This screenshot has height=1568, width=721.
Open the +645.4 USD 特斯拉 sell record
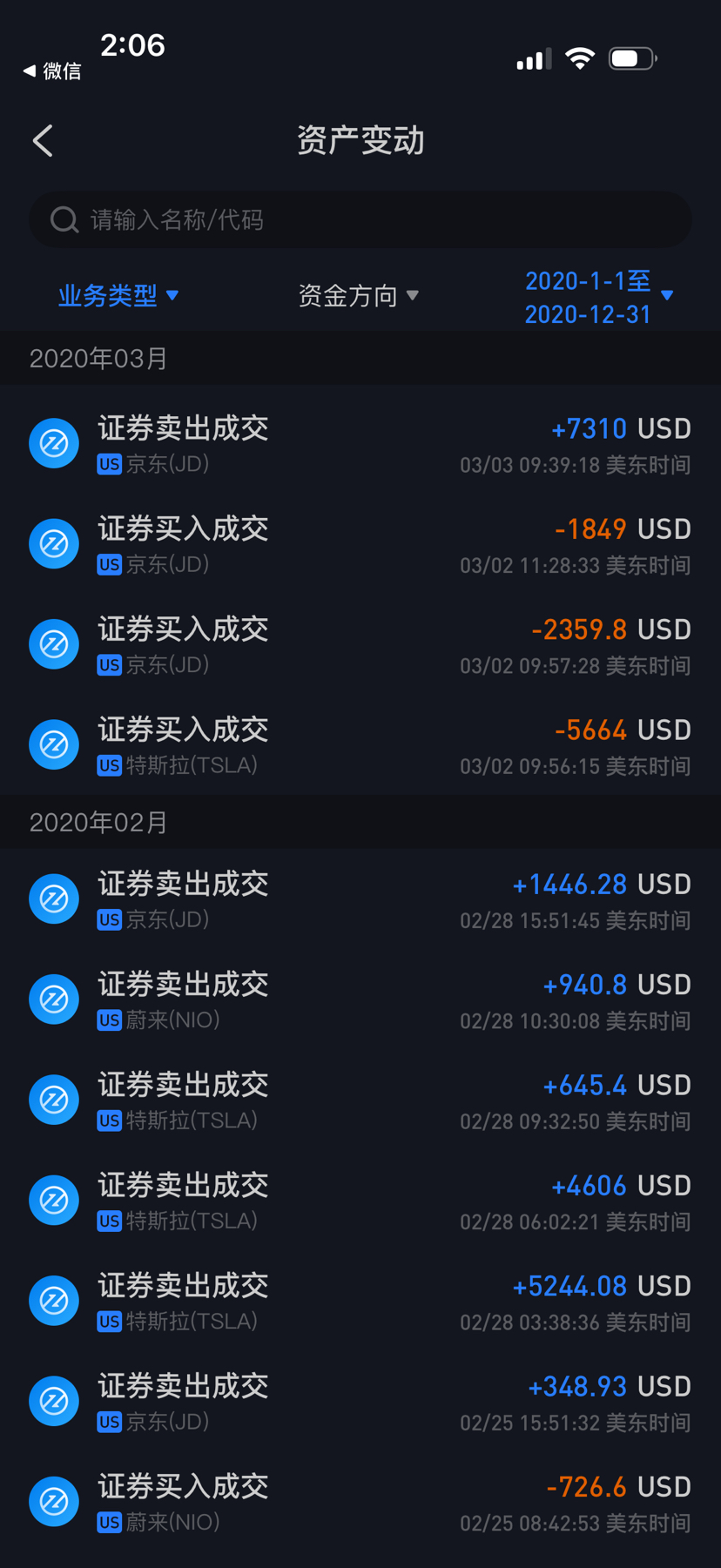(x=360, y=1100)
